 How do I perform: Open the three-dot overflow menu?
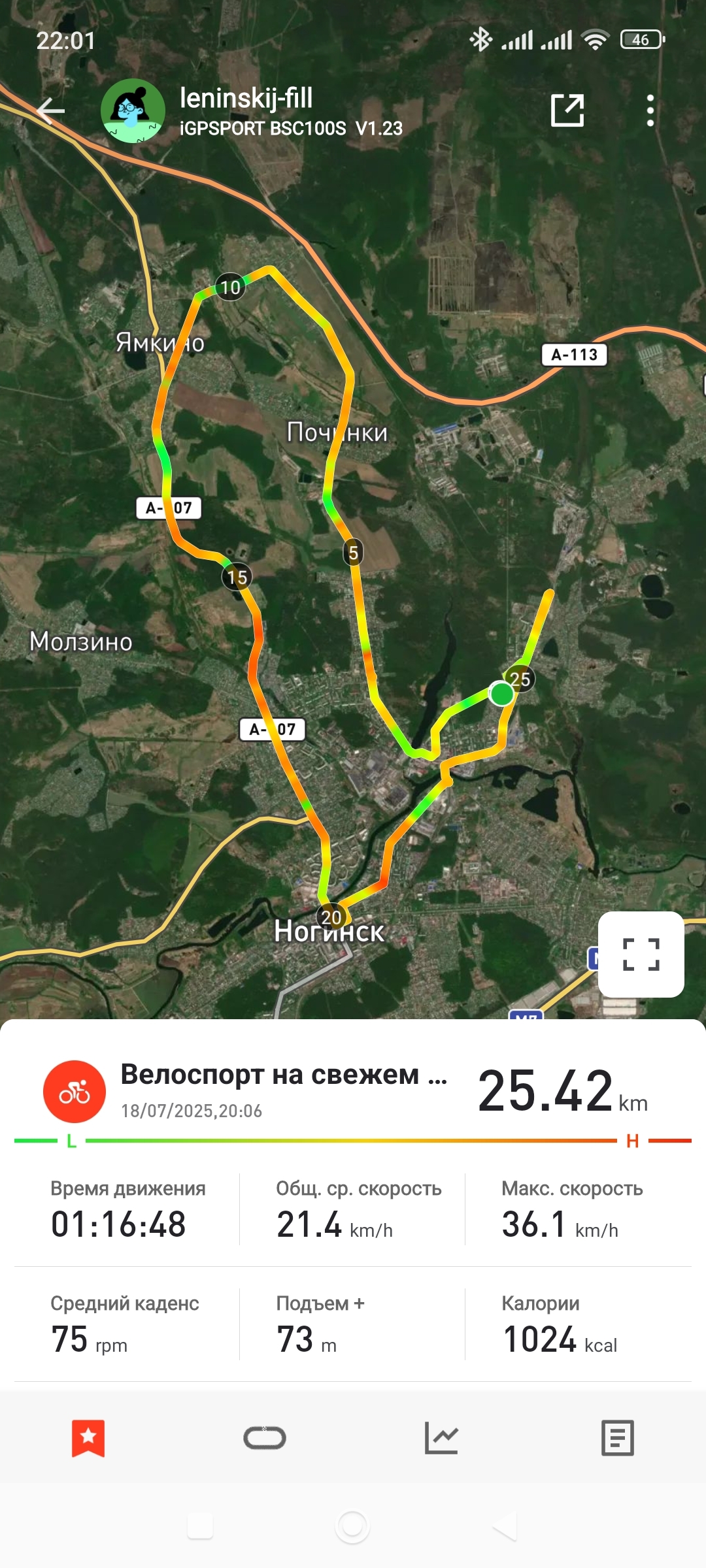tap(650, 110)
